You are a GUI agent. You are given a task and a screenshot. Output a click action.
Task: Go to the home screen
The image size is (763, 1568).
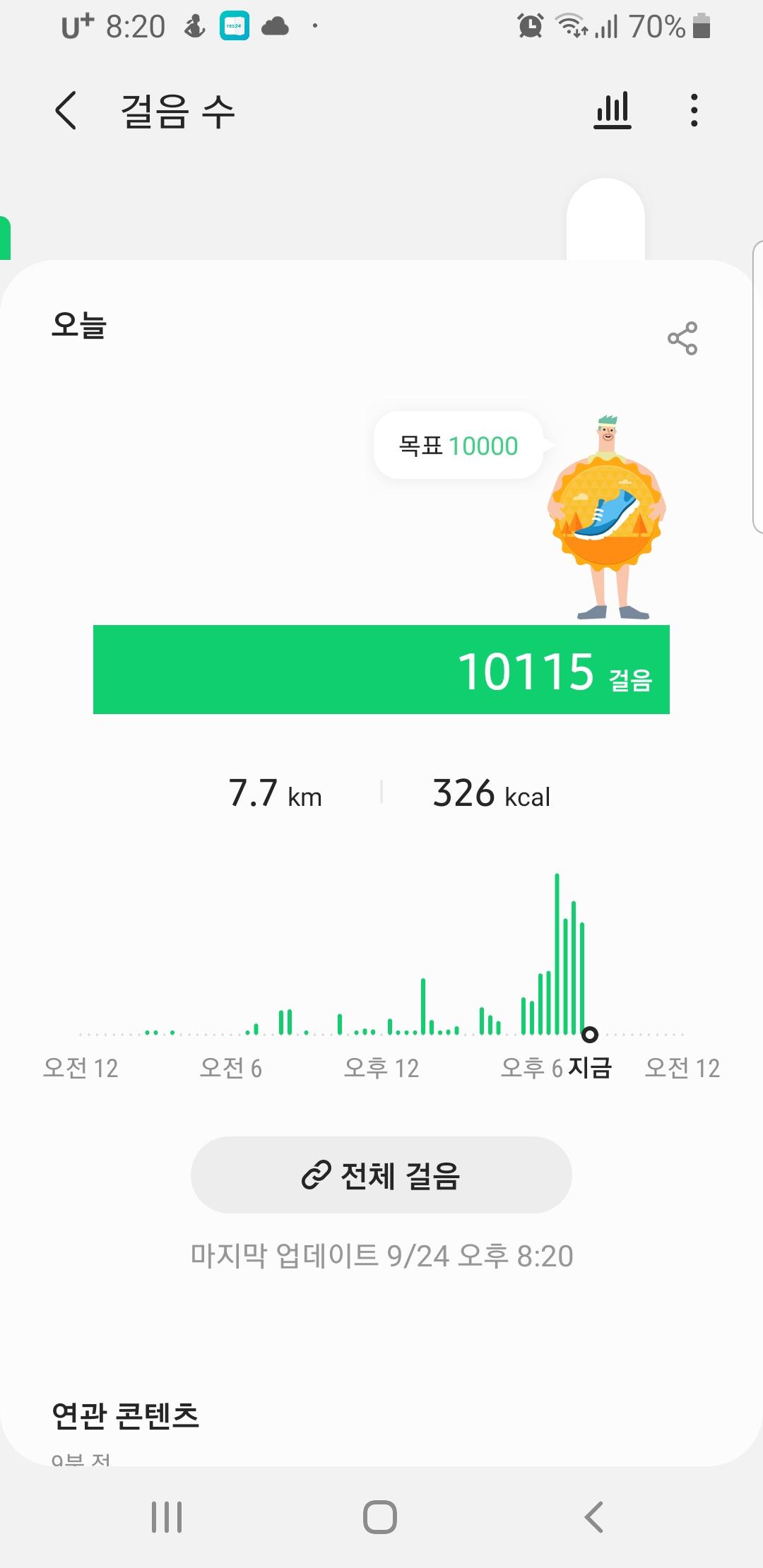click(380, 1516)
